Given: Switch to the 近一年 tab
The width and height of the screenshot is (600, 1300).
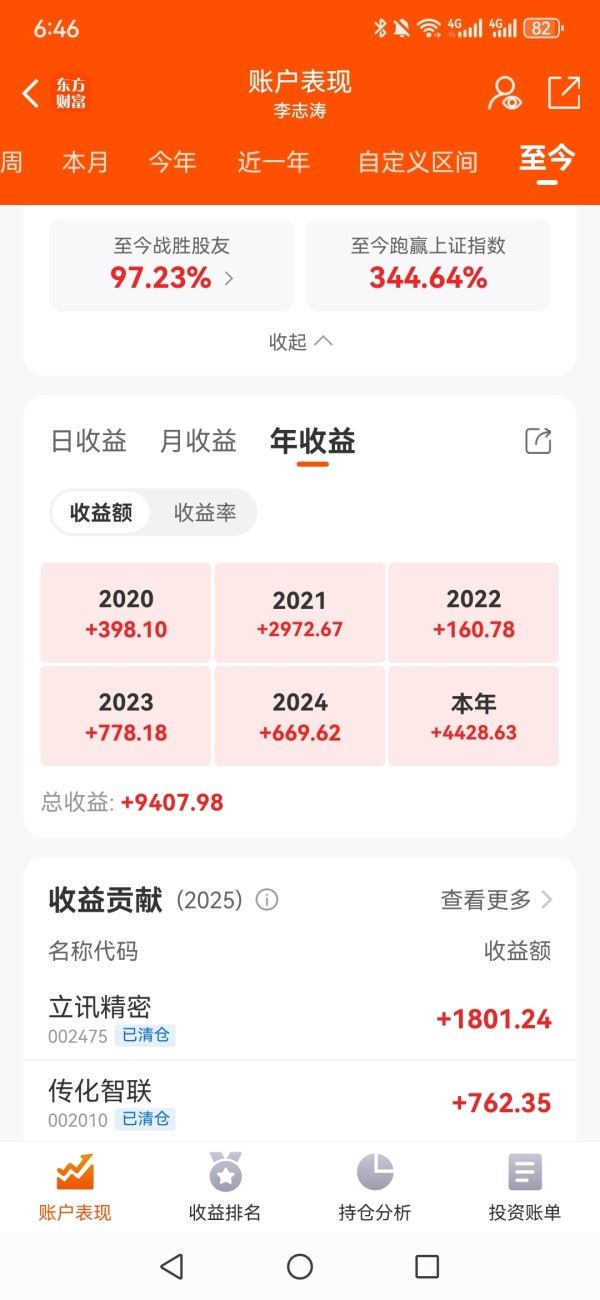Looking at the screenshot, I should tap(273, 162).
